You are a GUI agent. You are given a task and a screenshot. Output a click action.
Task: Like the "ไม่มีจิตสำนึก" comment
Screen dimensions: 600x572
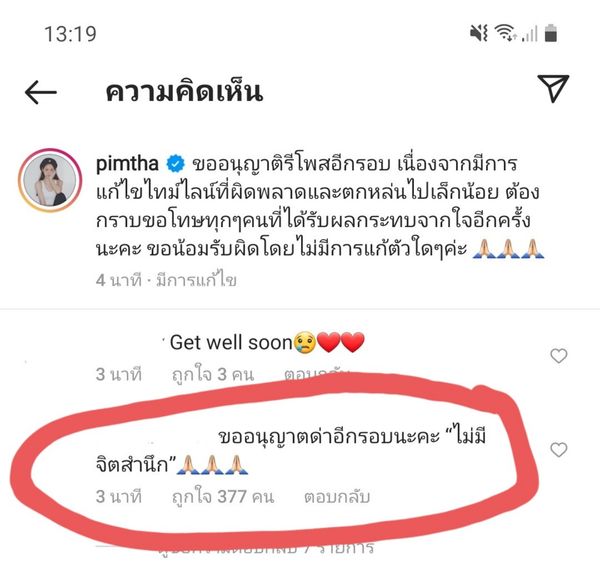pos(559,449)
